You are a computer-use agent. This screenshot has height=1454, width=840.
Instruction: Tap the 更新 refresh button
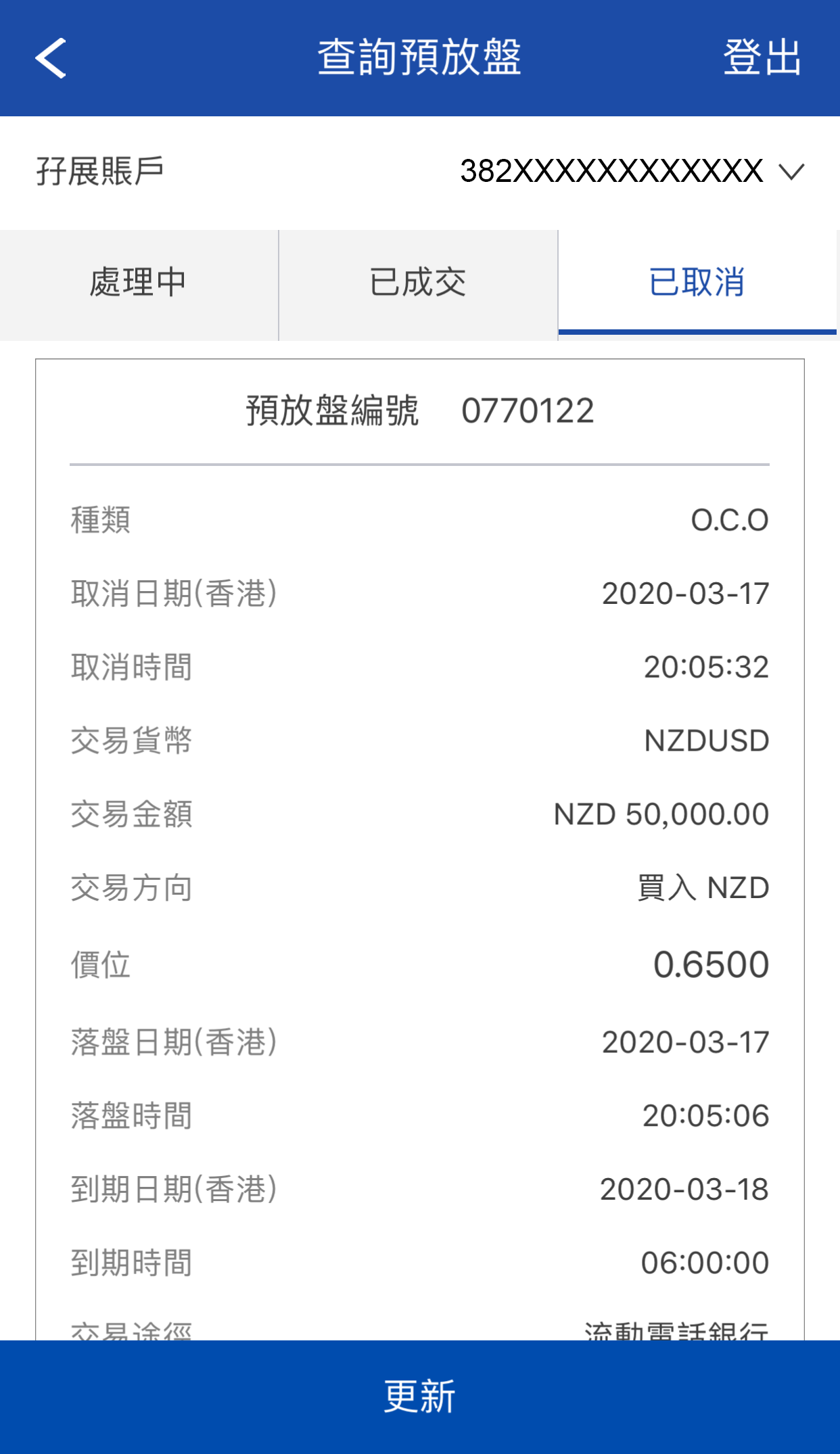click(420, 1397)
